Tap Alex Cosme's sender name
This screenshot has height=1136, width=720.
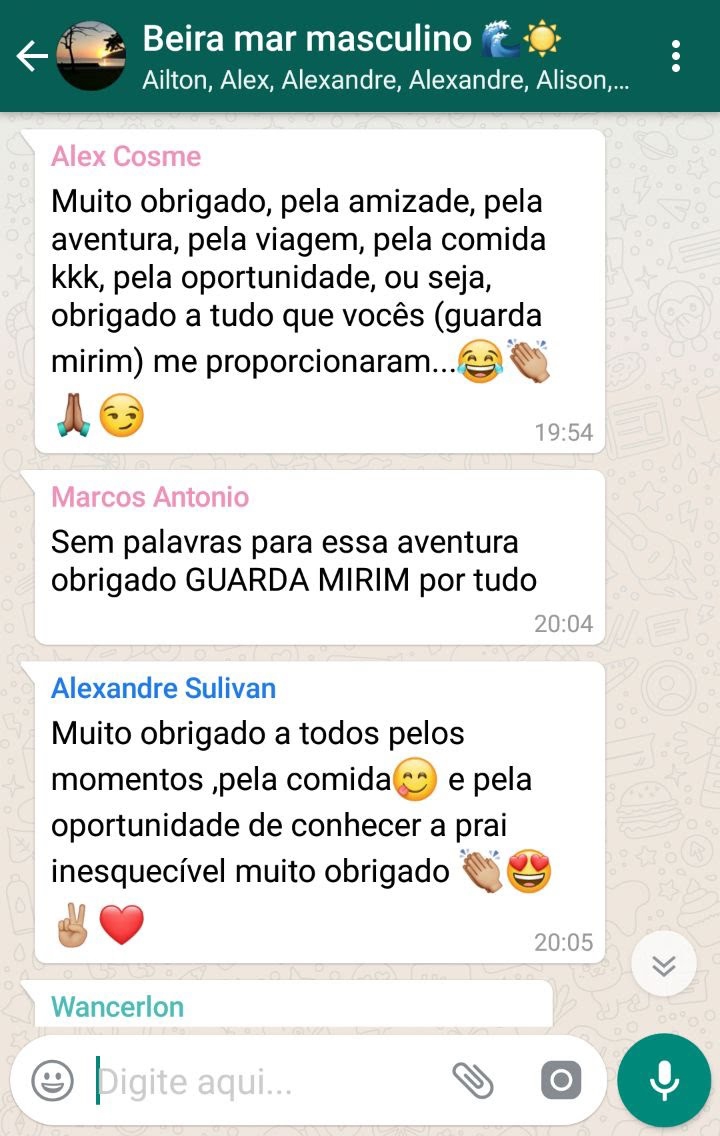[126, 156]
